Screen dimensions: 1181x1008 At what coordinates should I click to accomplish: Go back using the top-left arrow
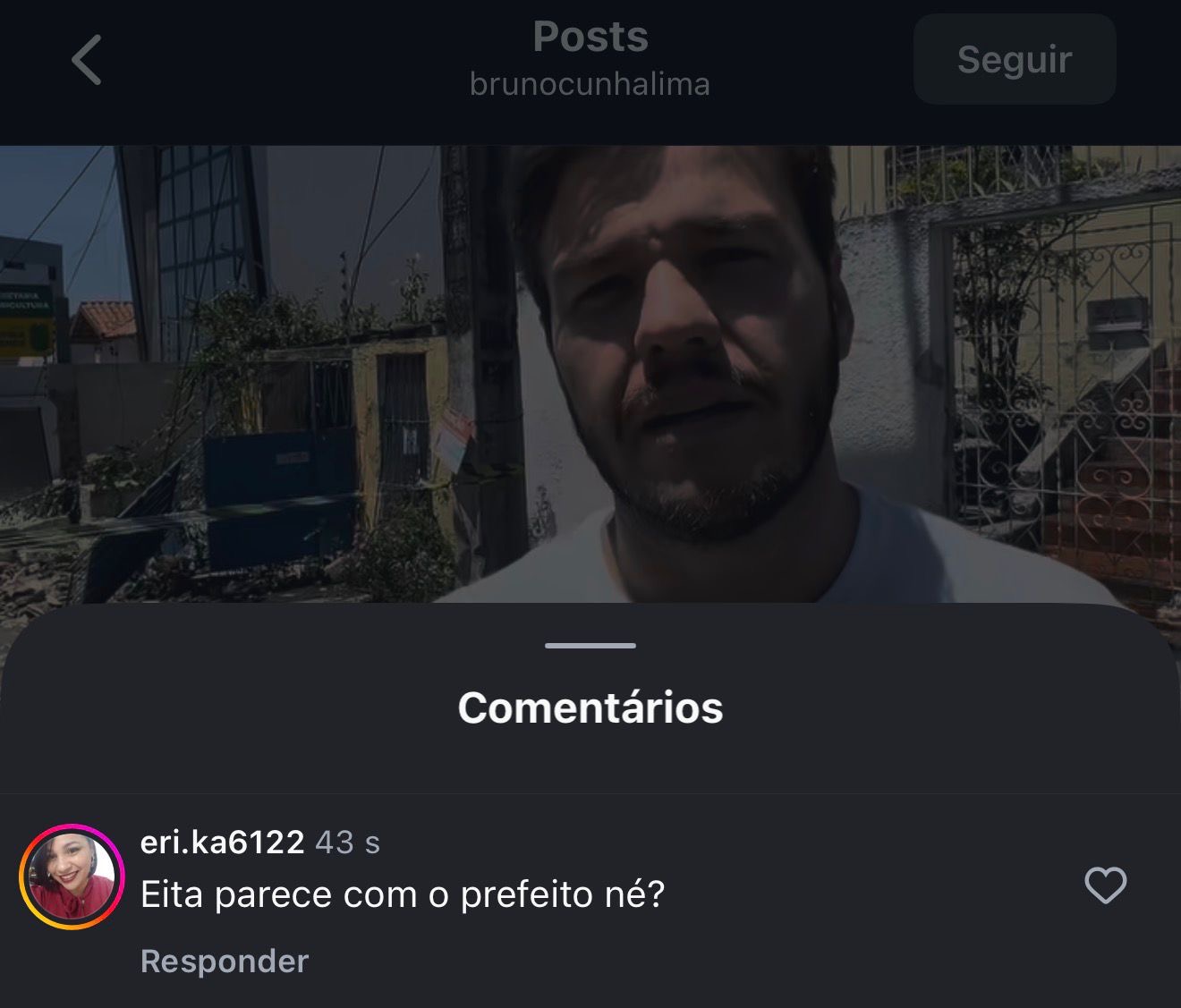(x=87, y=60)
